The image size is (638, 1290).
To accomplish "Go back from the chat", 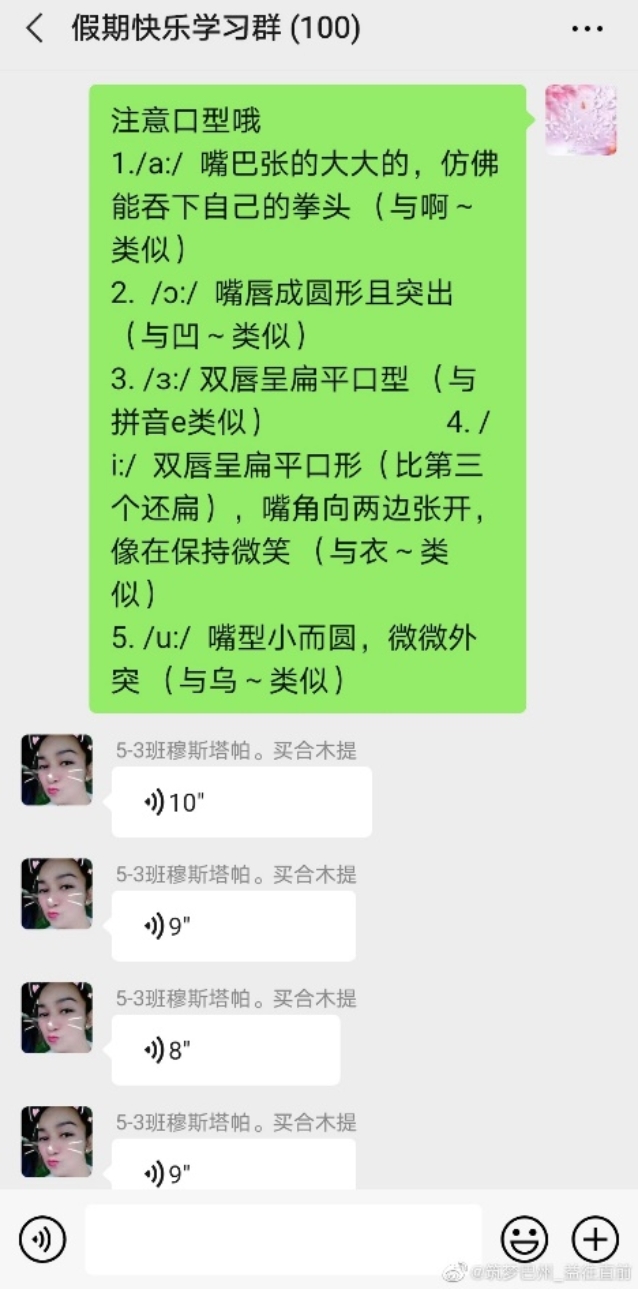I will point(34,29).
